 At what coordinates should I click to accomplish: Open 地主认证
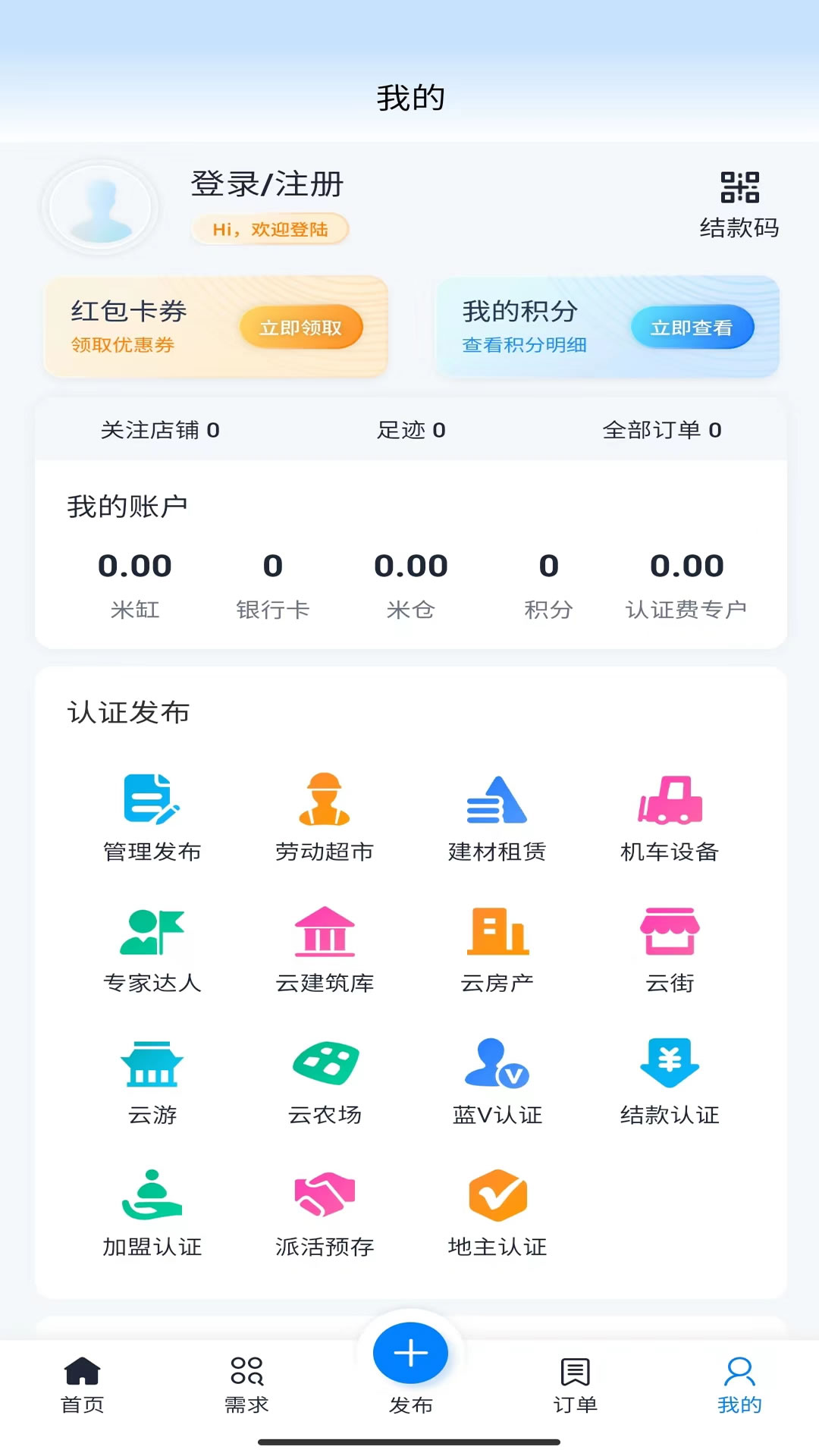point(497,1212)
